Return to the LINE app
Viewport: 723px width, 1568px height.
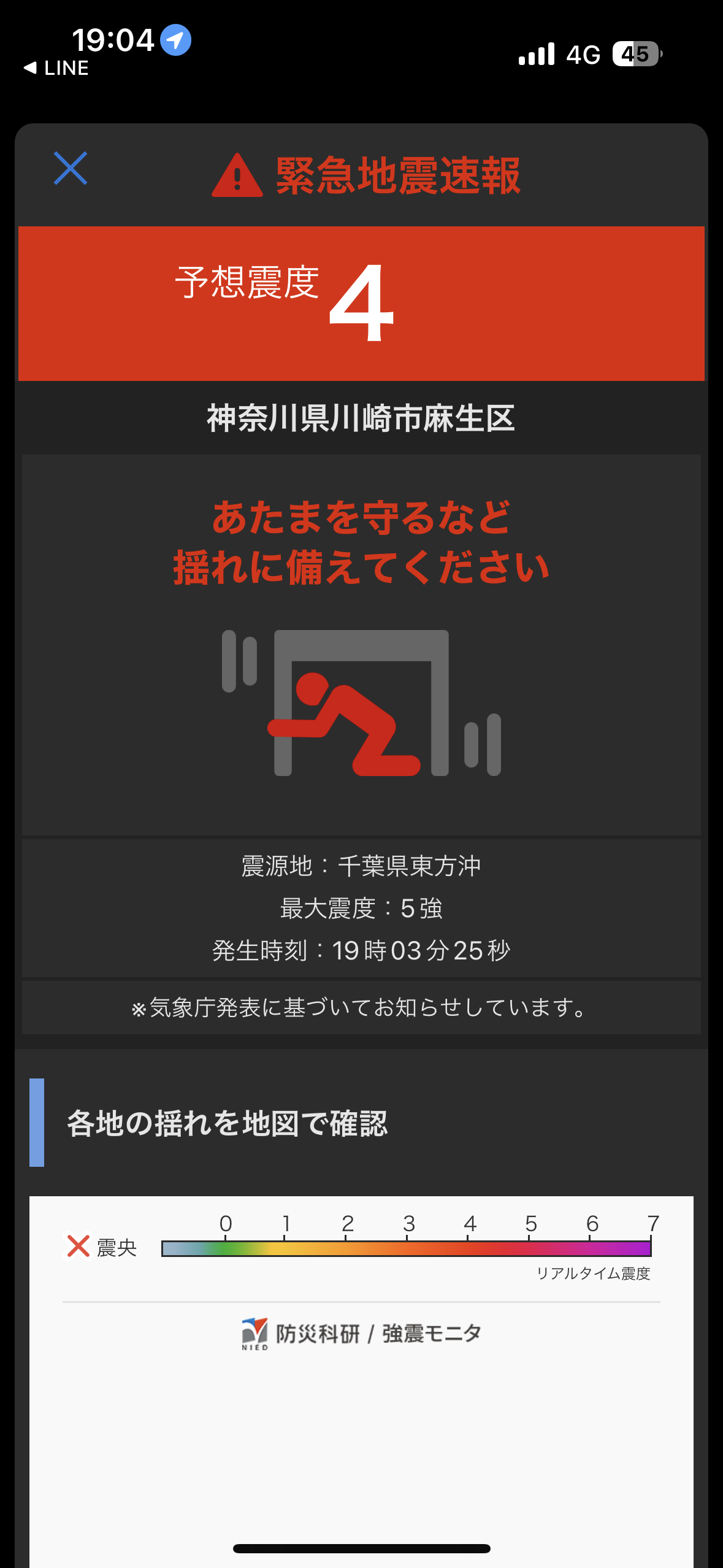tap(56, 68)
